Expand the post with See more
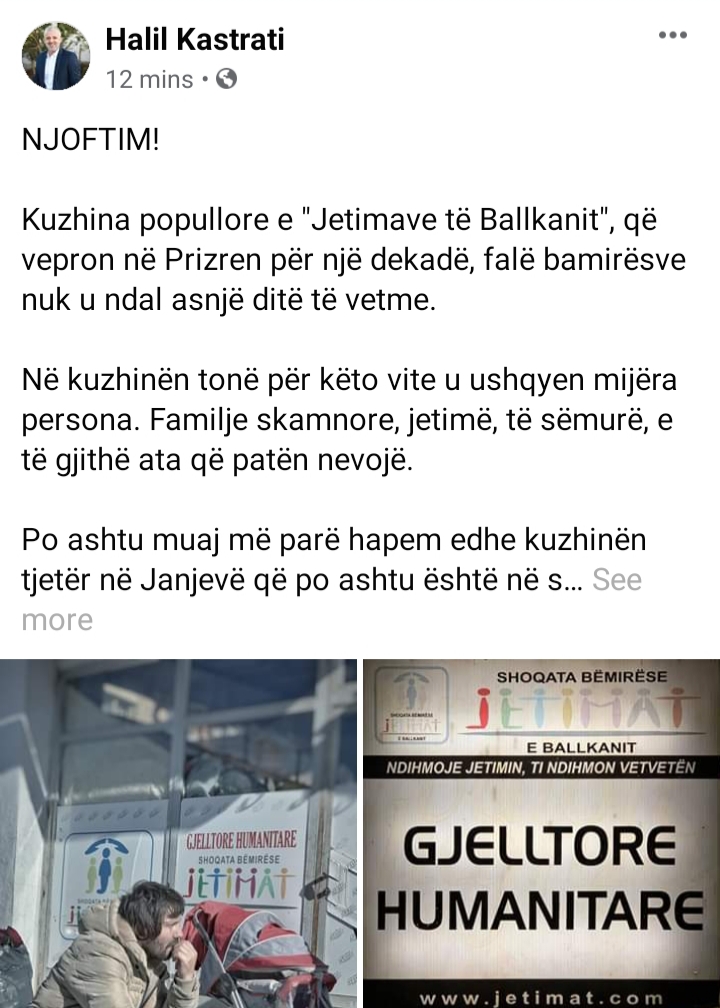 617,580
